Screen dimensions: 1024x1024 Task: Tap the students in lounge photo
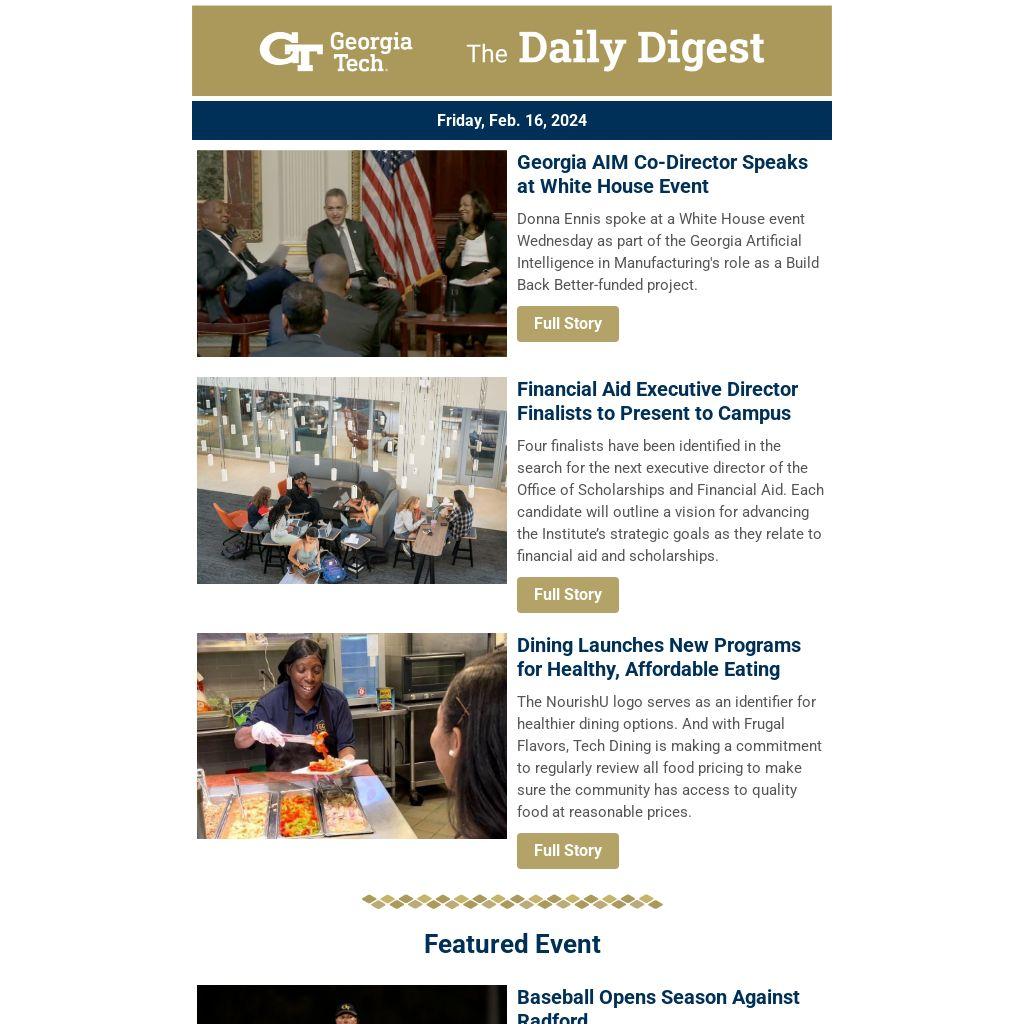pyautogui.click(x=352, y=480)
